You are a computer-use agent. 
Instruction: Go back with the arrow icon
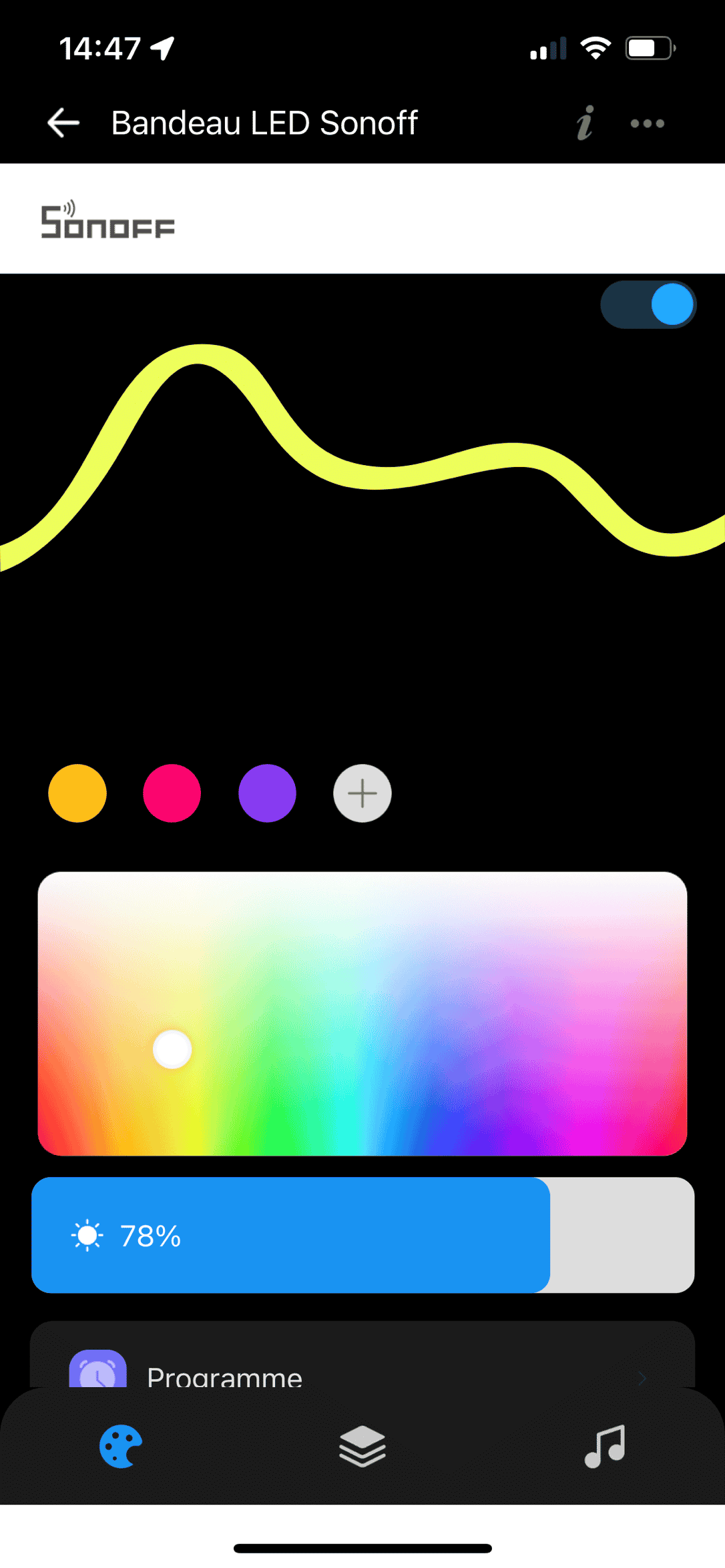63,123
